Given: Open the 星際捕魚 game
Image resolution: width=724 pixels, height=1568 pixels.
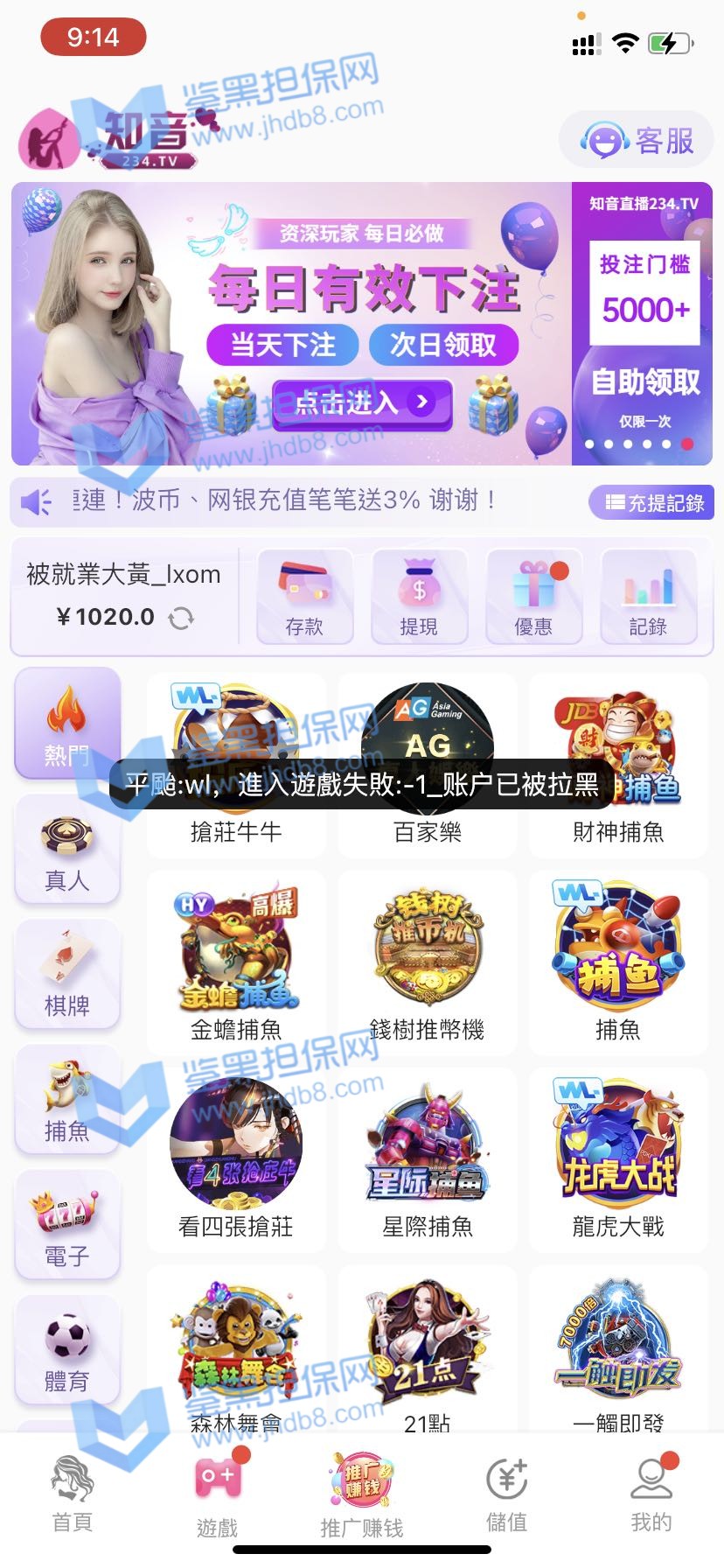Looking at the screenshot, I should click(428, 1159).
